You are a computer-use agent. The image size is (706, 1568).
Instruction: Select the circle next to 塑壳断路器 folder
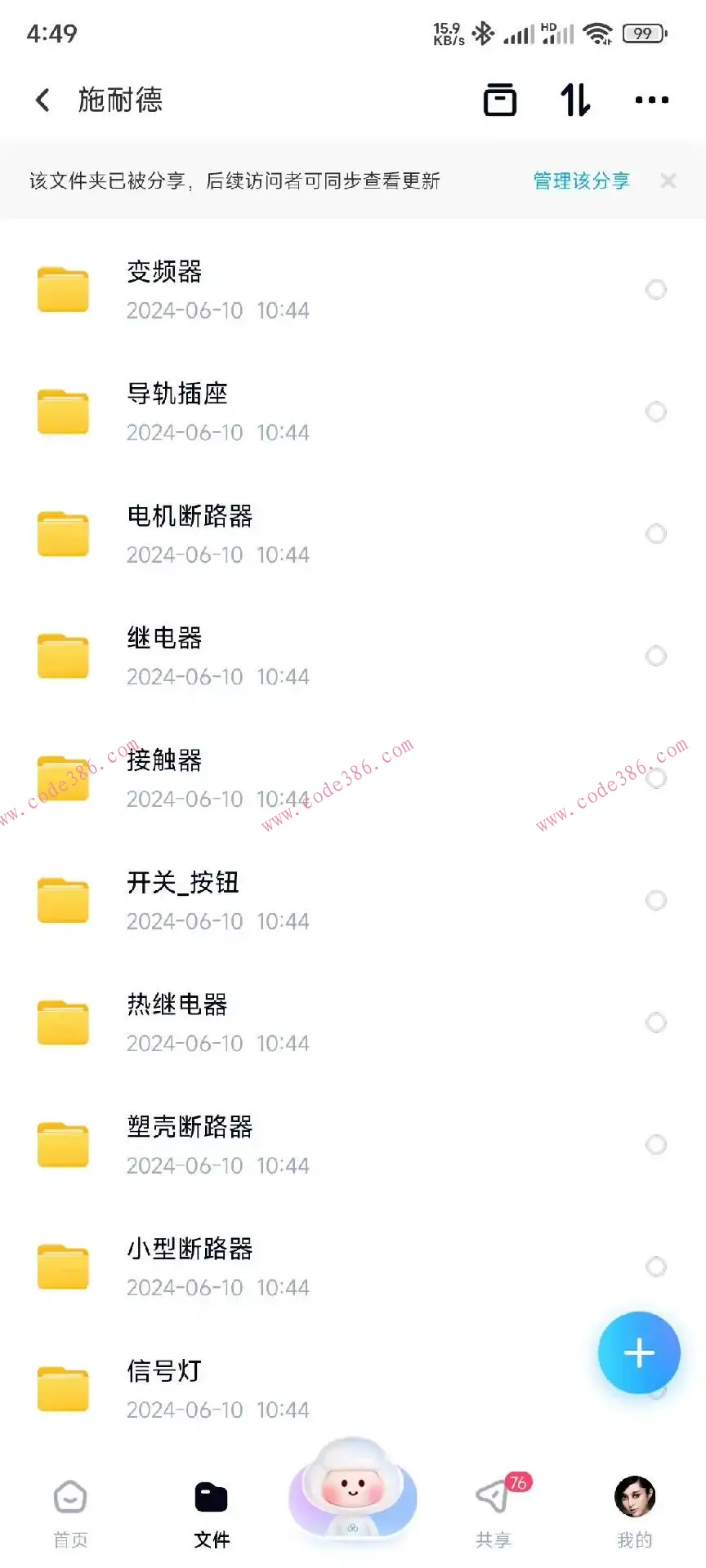click(656, 1145)
